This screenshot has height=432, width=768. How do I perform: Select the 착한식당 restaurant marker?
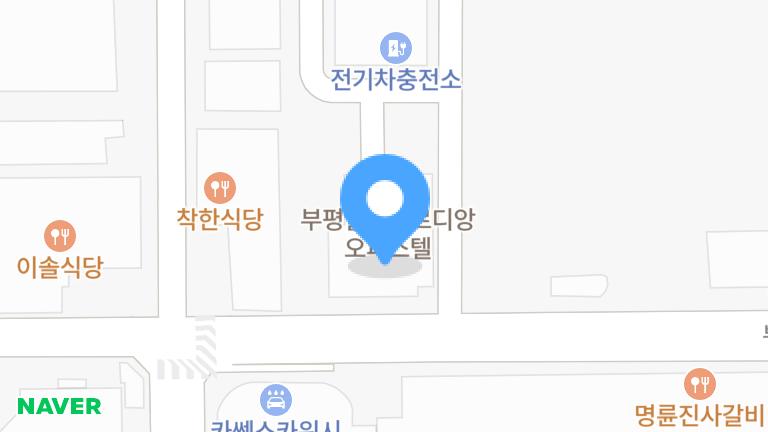(x=219, y=187)
